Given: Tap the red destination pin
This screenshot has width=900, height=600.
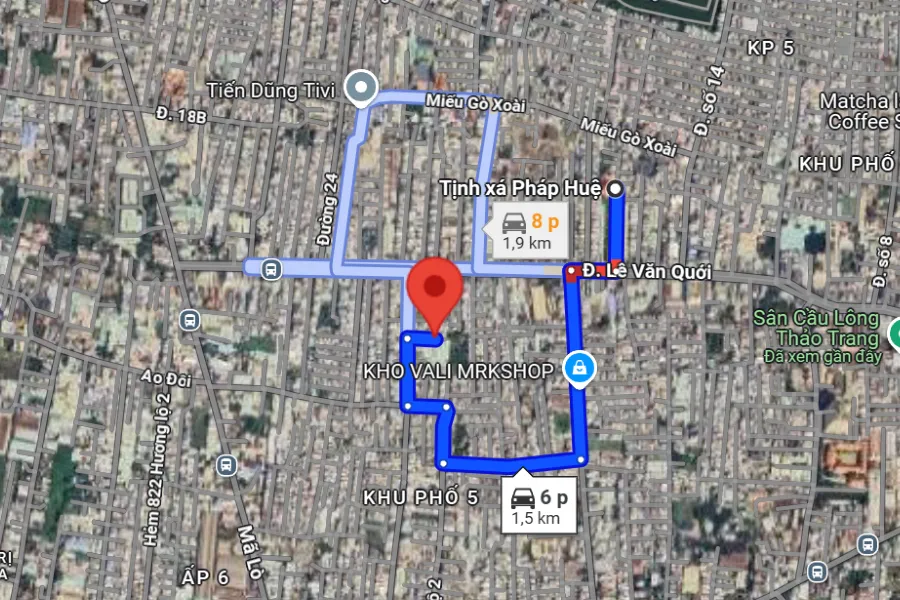Looking at the screenshot, I should tap(435, 291).
